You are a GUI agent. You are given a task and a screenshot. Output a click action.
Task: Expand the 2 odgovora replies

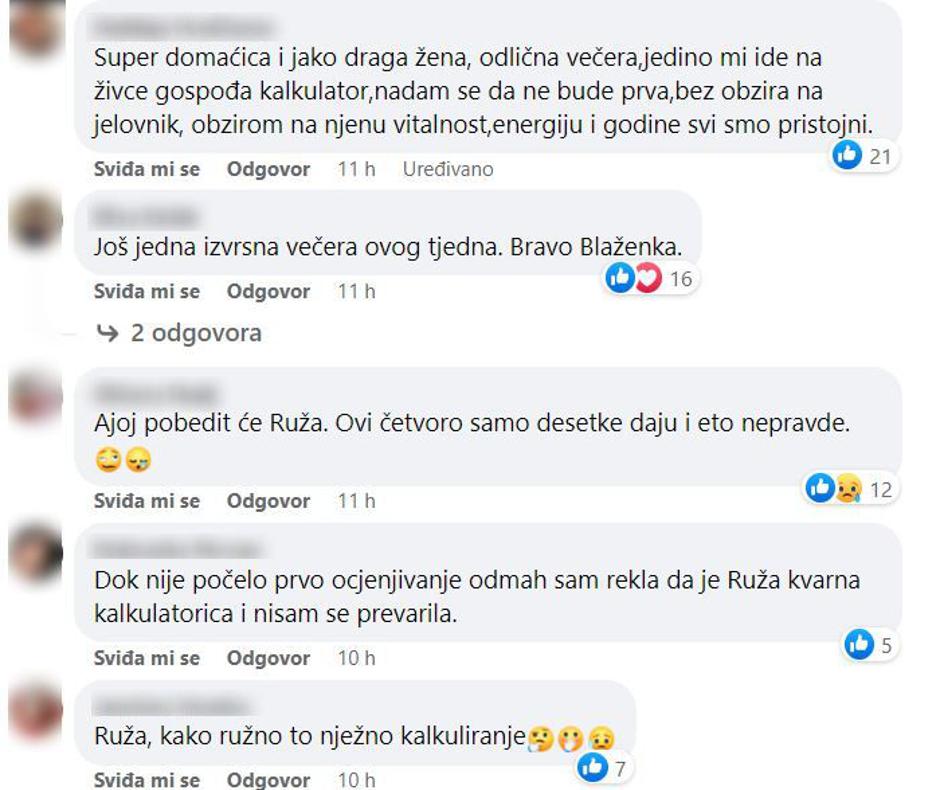(x=180, y=333)
